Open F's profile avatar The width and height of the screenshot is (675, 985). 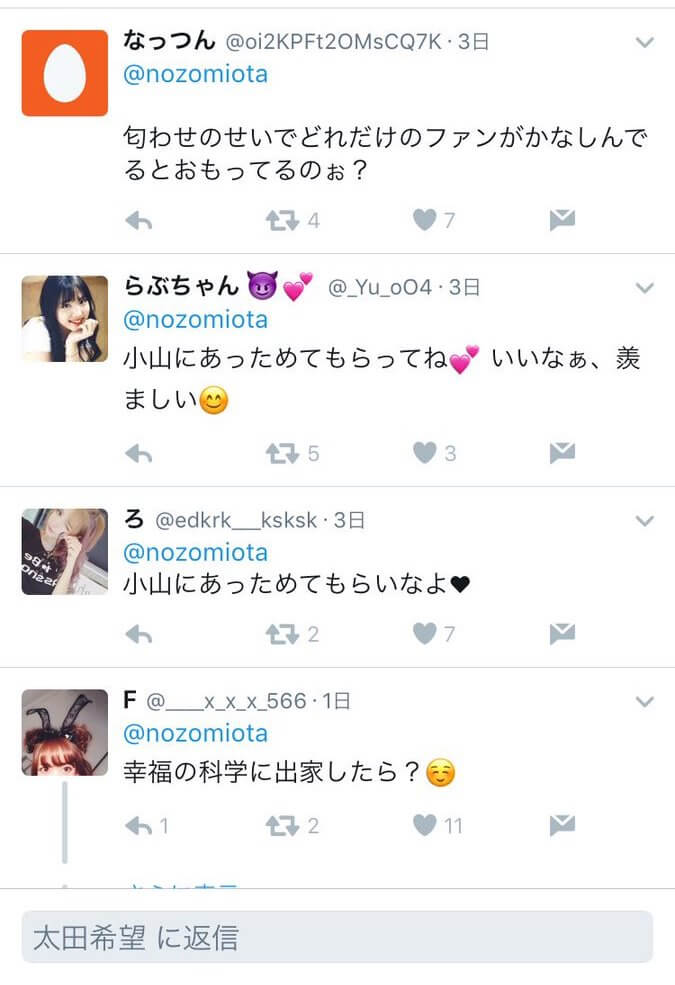[65, 732]
